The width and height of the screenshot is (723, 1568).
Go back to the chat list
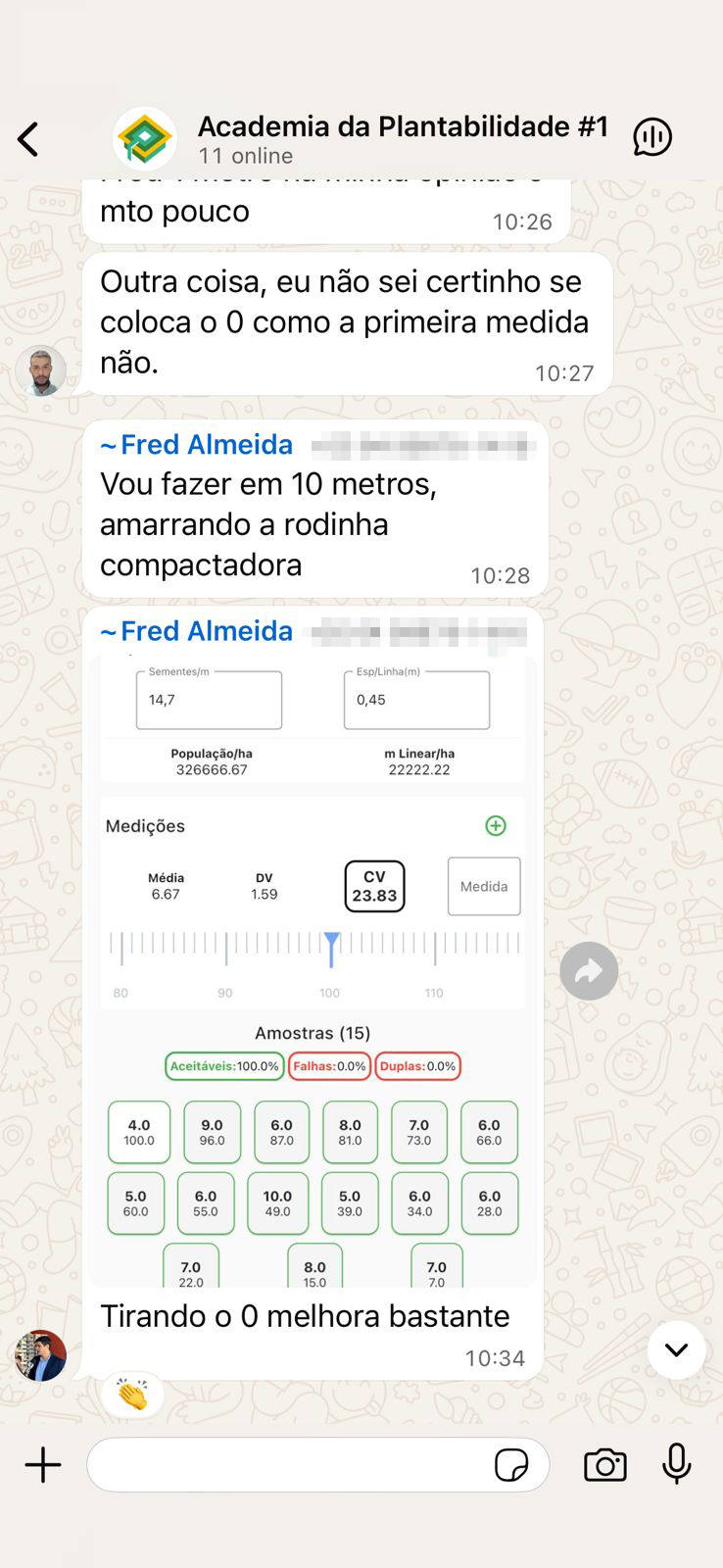[28, 139]
